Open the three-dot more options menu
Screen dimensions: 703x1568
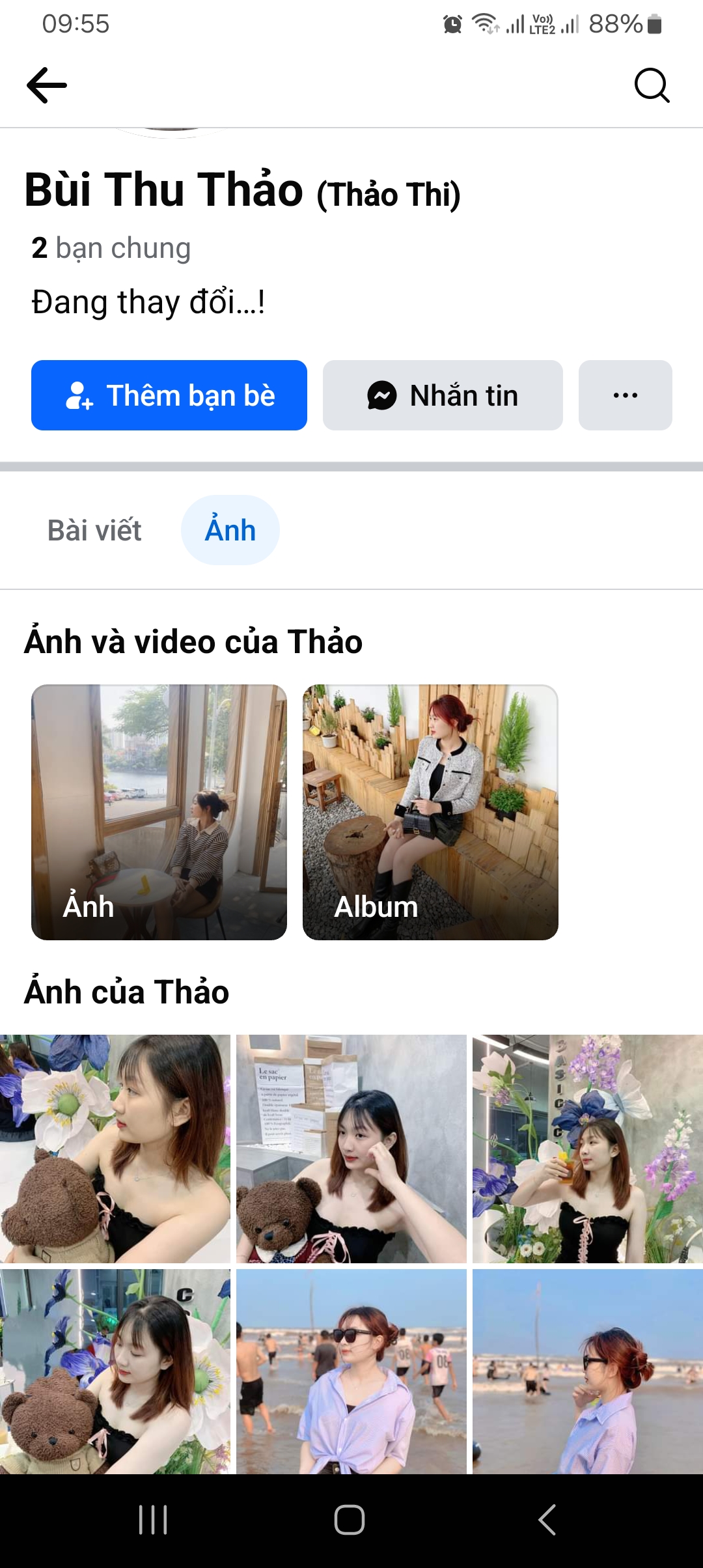[x=624, y=395]
